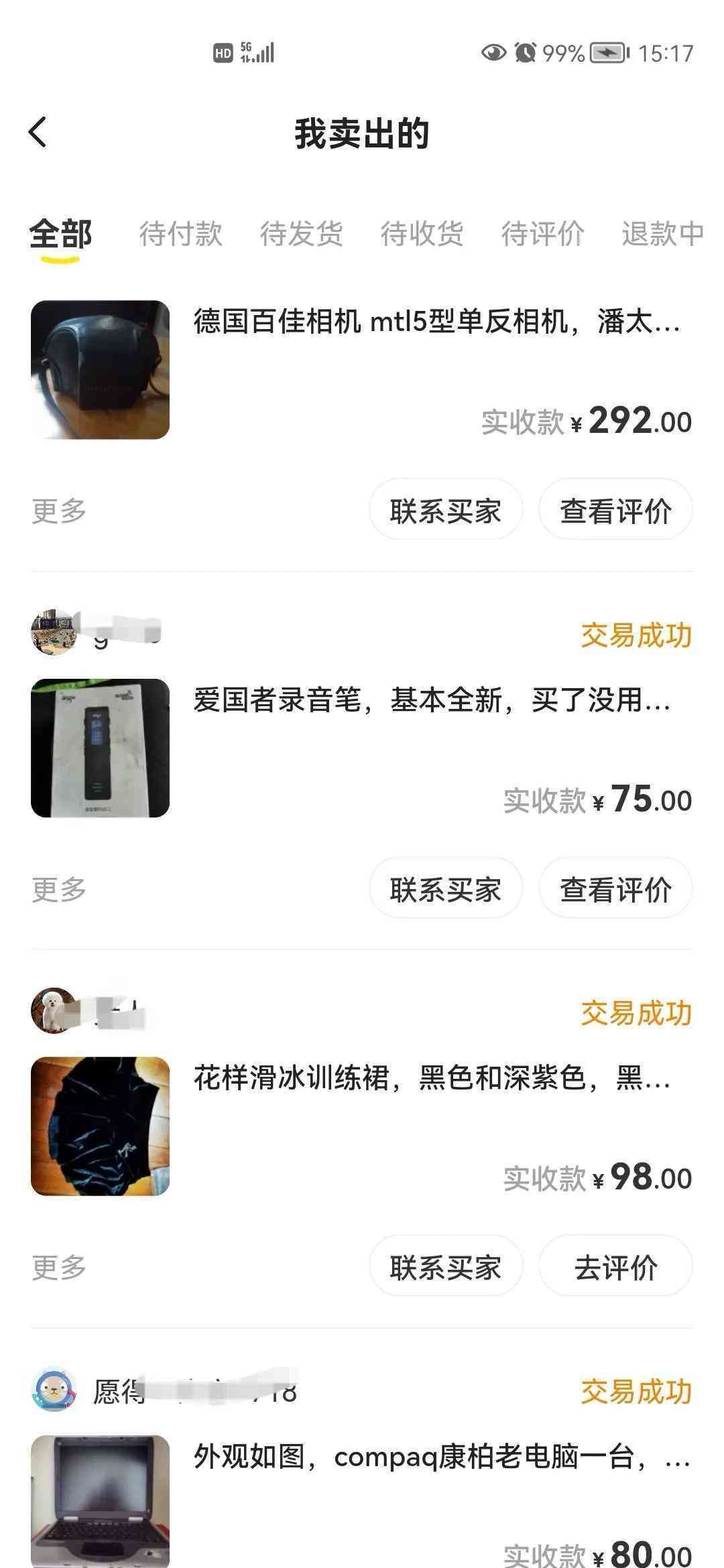Image resolution: width=724 pixels, height=1568 pixels.
Task: Tap 去评价 for the 花样滑冰训练裙 order
Action: point(615,1268)
